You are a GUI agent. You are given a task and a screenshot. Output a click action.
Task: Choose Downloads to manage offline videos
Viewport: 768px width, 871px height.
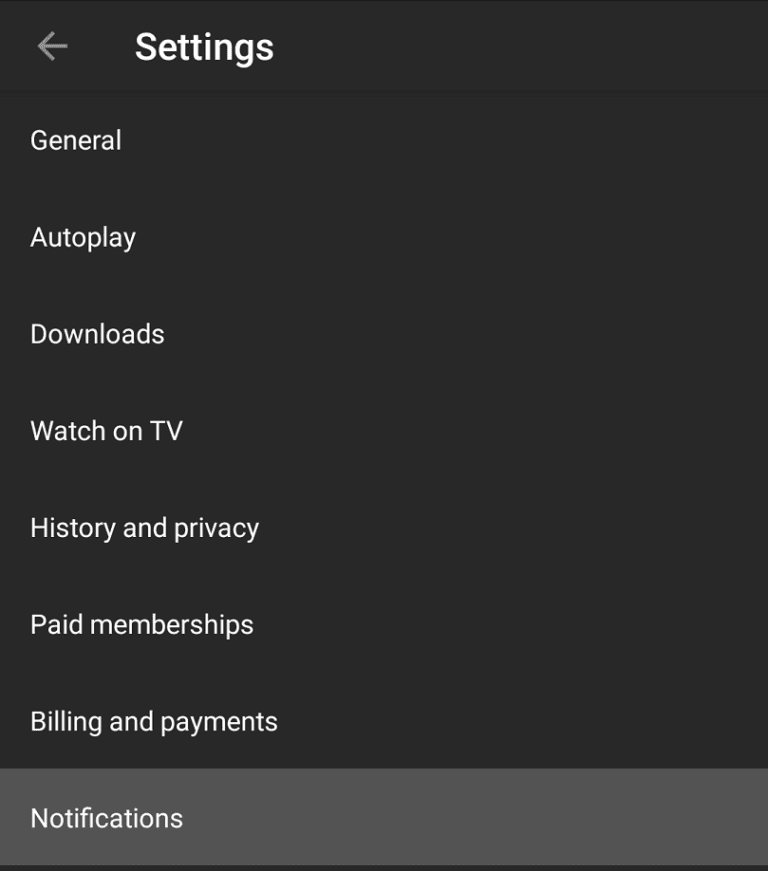coord(97,334)
